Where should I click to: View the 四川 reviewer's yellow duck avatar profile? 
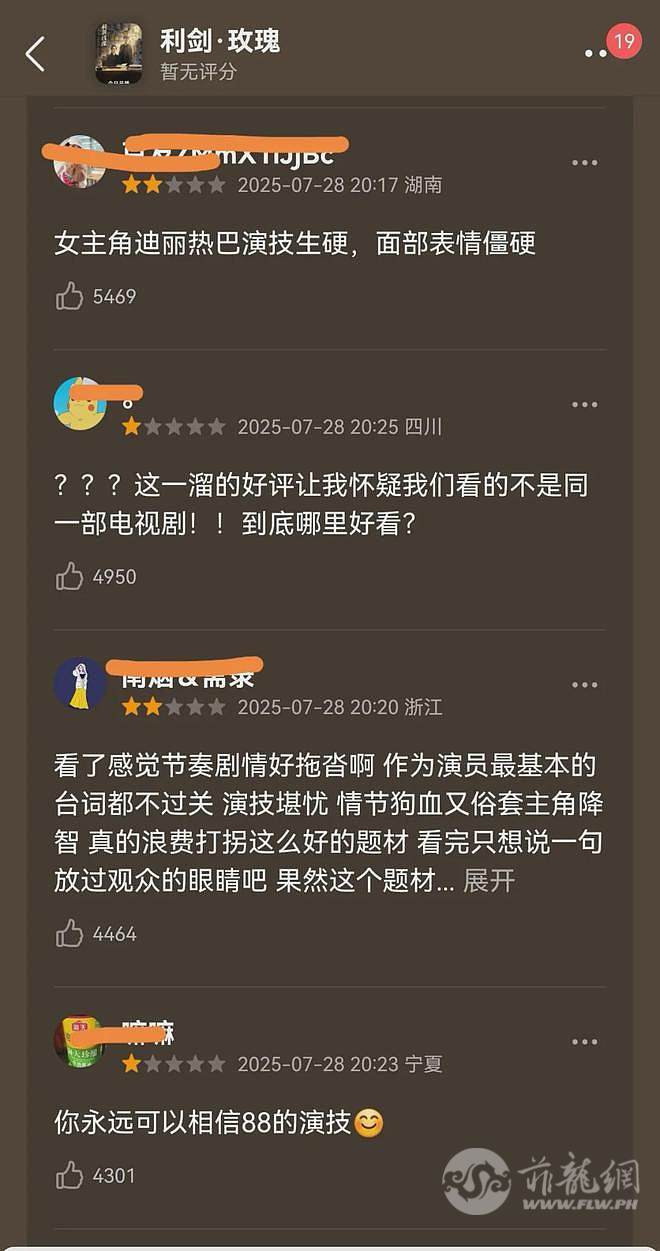point(80,404)
